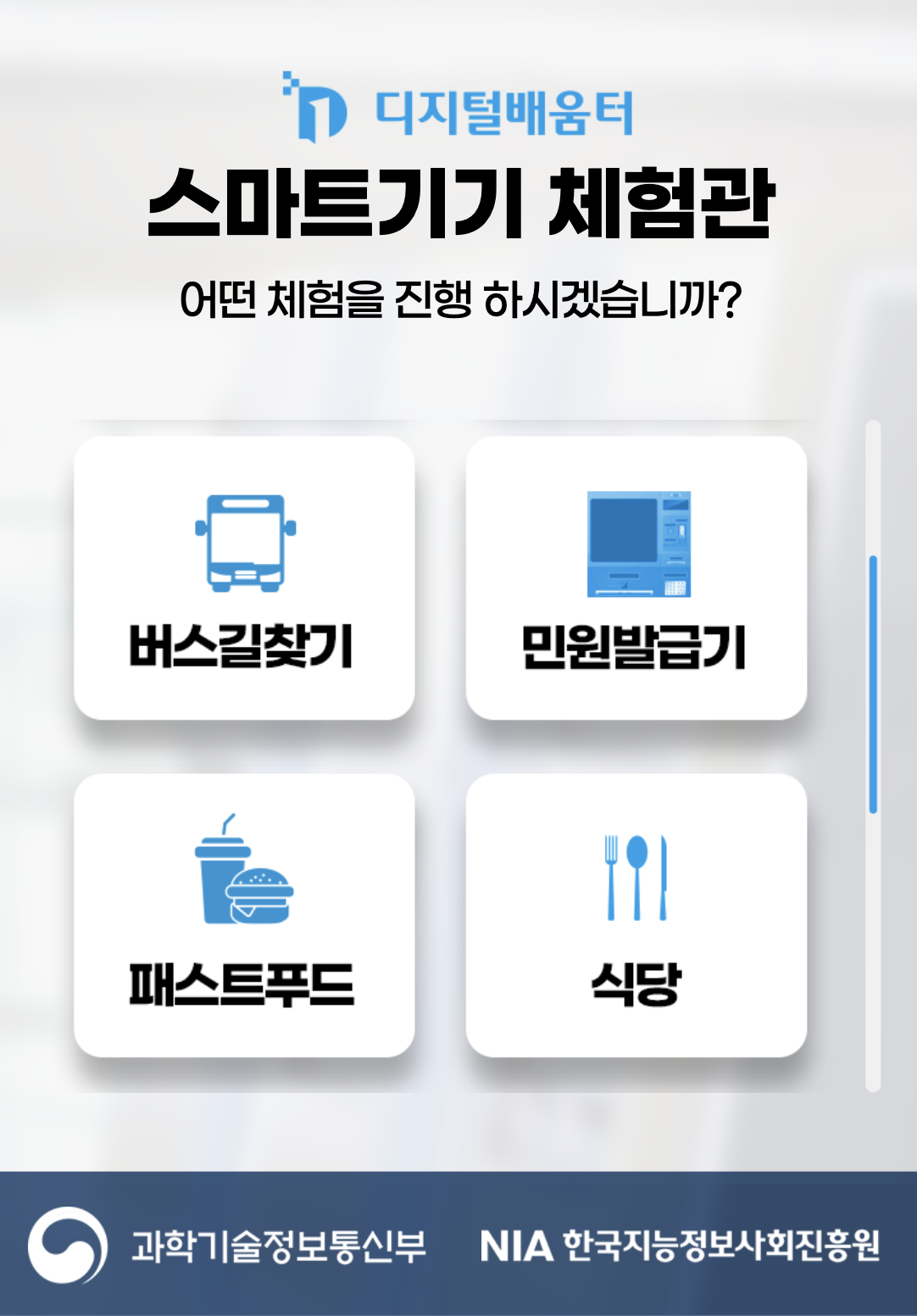This screenshot has width=917, height=1316.
Task: Click the kiosk machine icon above 민원발급기
Action: point(641,543)
